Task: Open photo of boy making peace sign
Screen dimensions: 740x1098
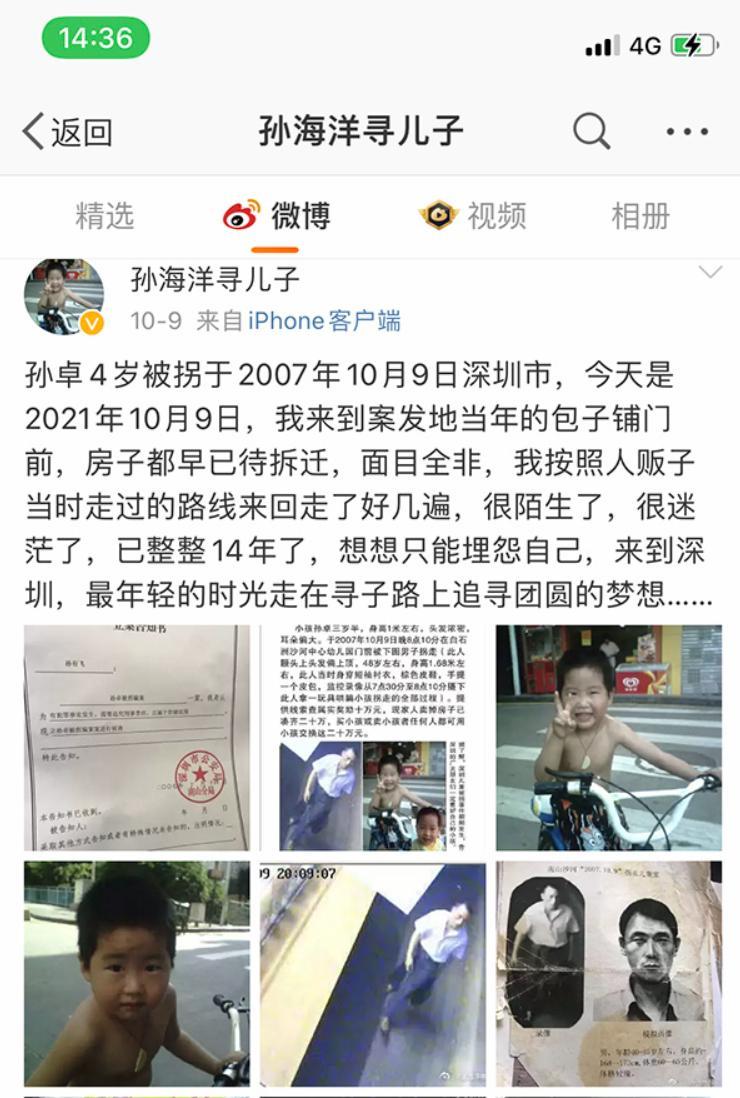Action: click(608, 738)
